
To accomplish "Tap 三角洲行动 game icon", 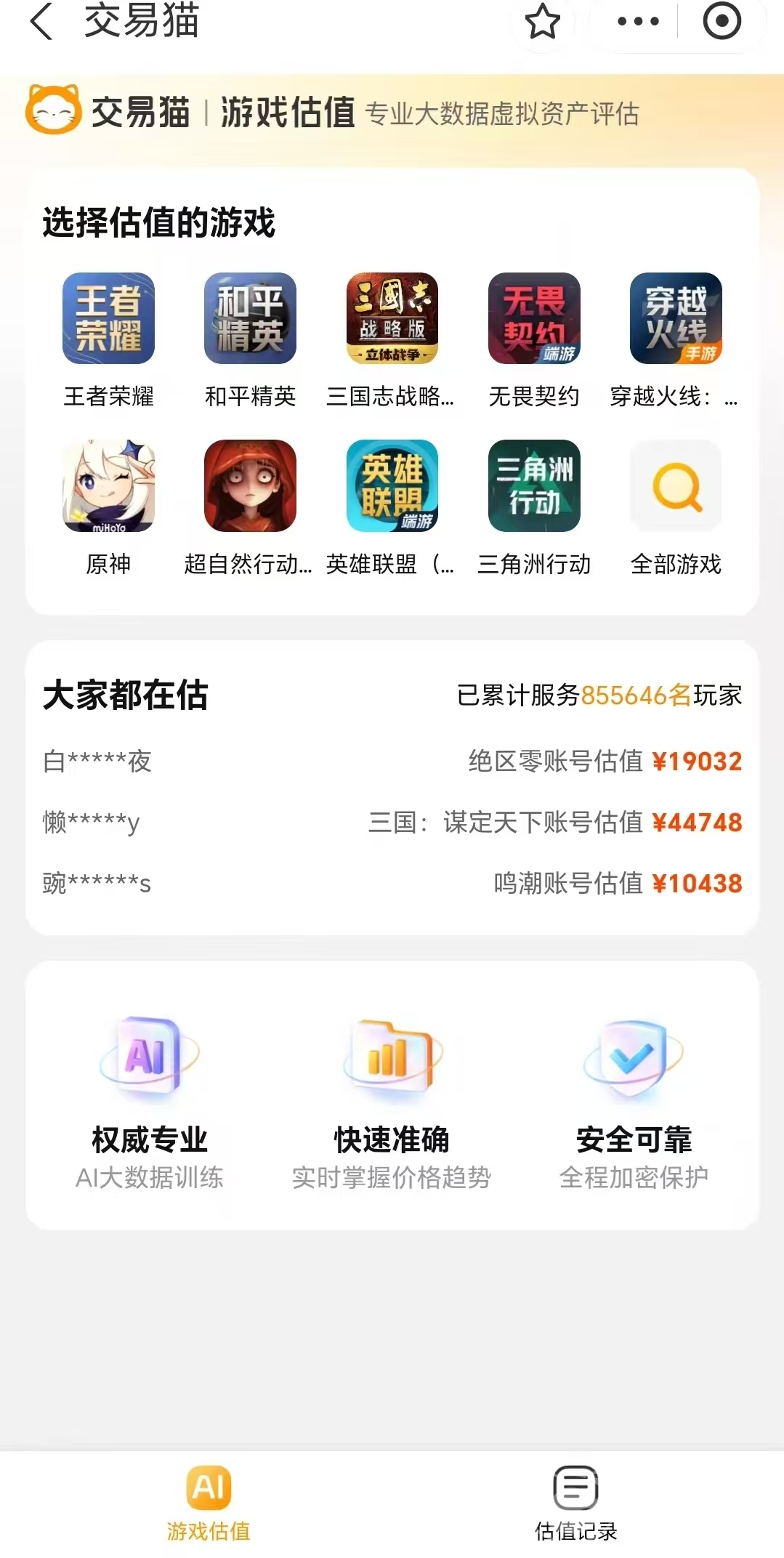I will [x=534, y=485].
